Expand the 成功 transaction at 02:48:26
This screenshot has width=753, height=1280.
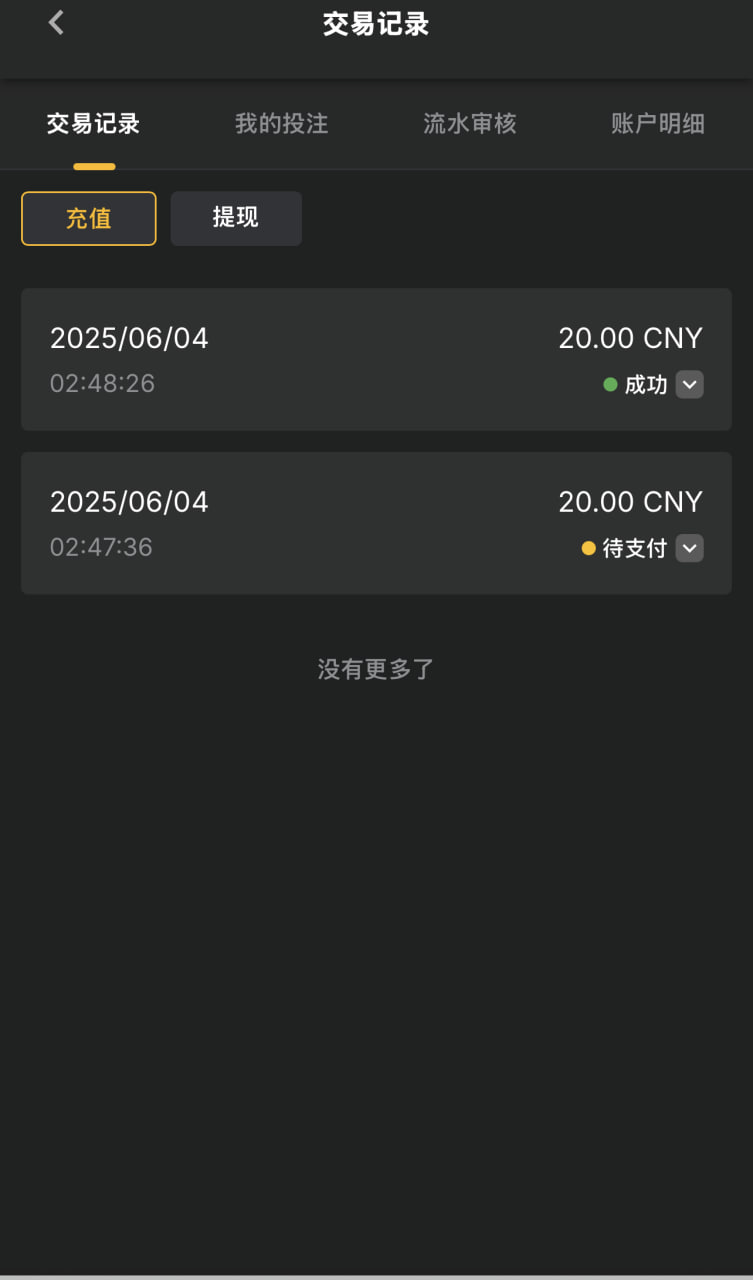689,385
